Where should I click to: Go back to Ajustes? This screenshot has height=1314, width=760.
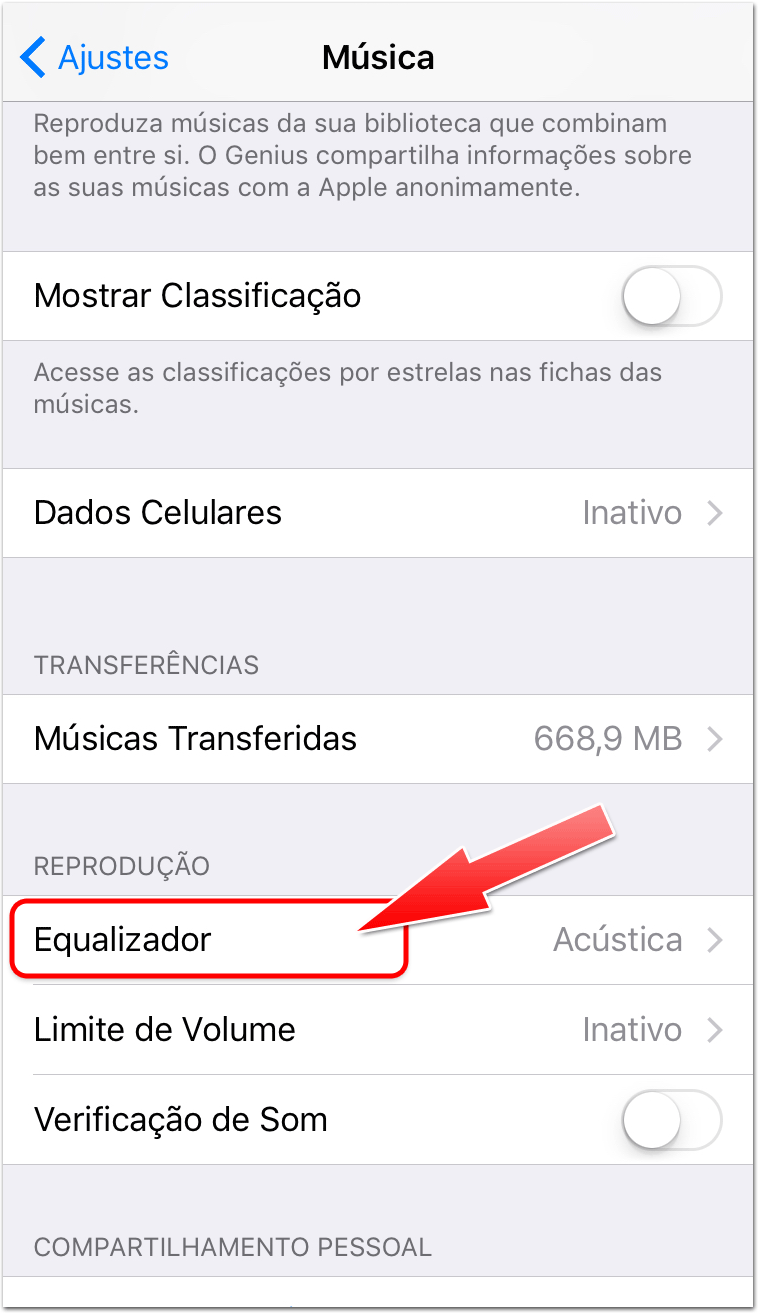[x=94, y=57]
